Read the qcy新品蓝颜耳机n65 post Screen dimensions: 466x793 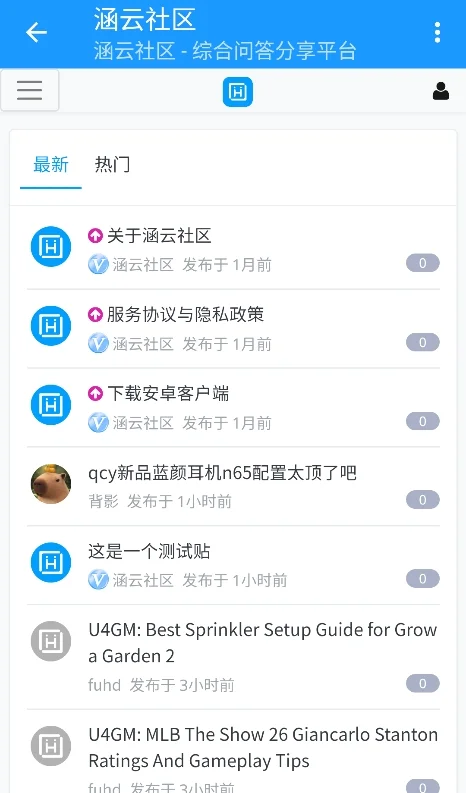tap(222, 473)
